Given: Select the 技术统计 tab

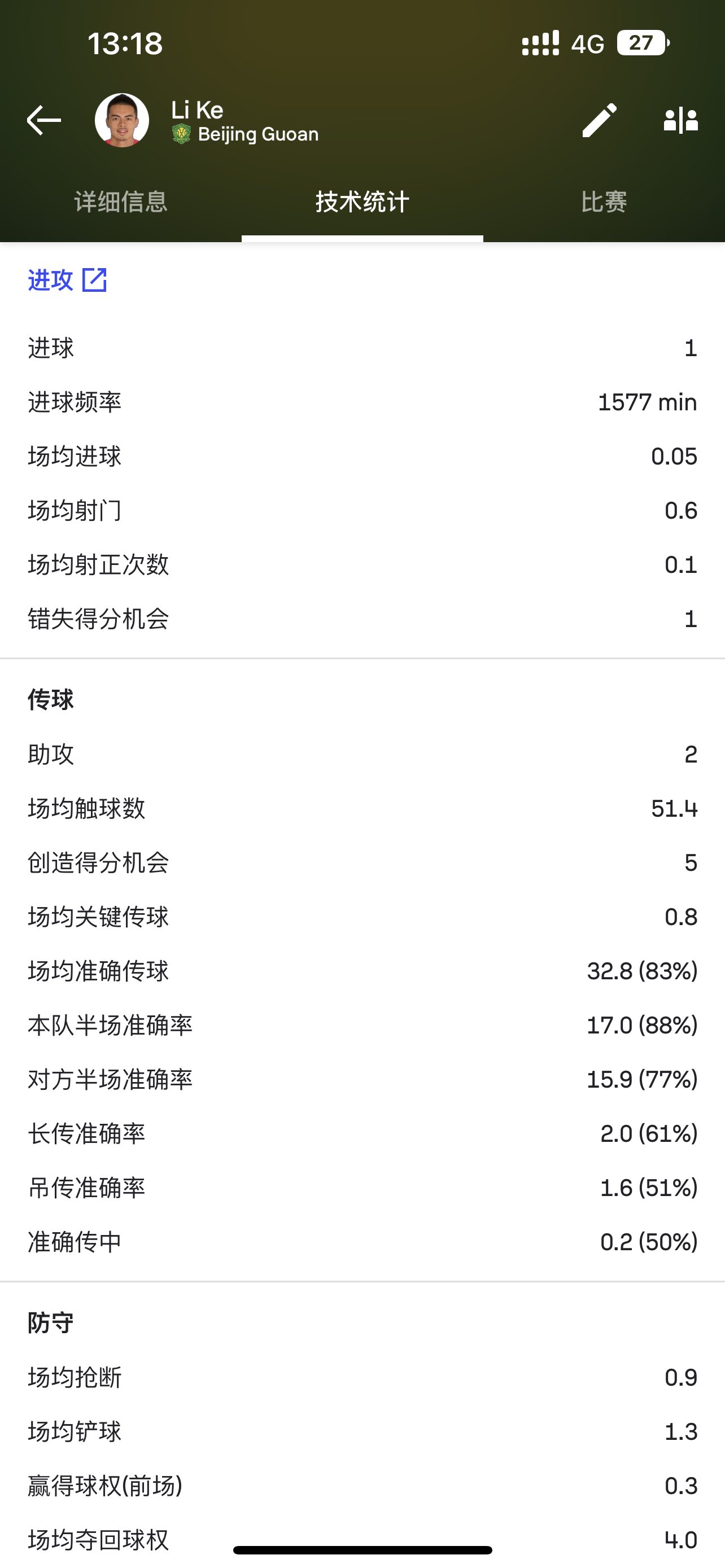Looking at the screenshot, I should pos(362,202).
